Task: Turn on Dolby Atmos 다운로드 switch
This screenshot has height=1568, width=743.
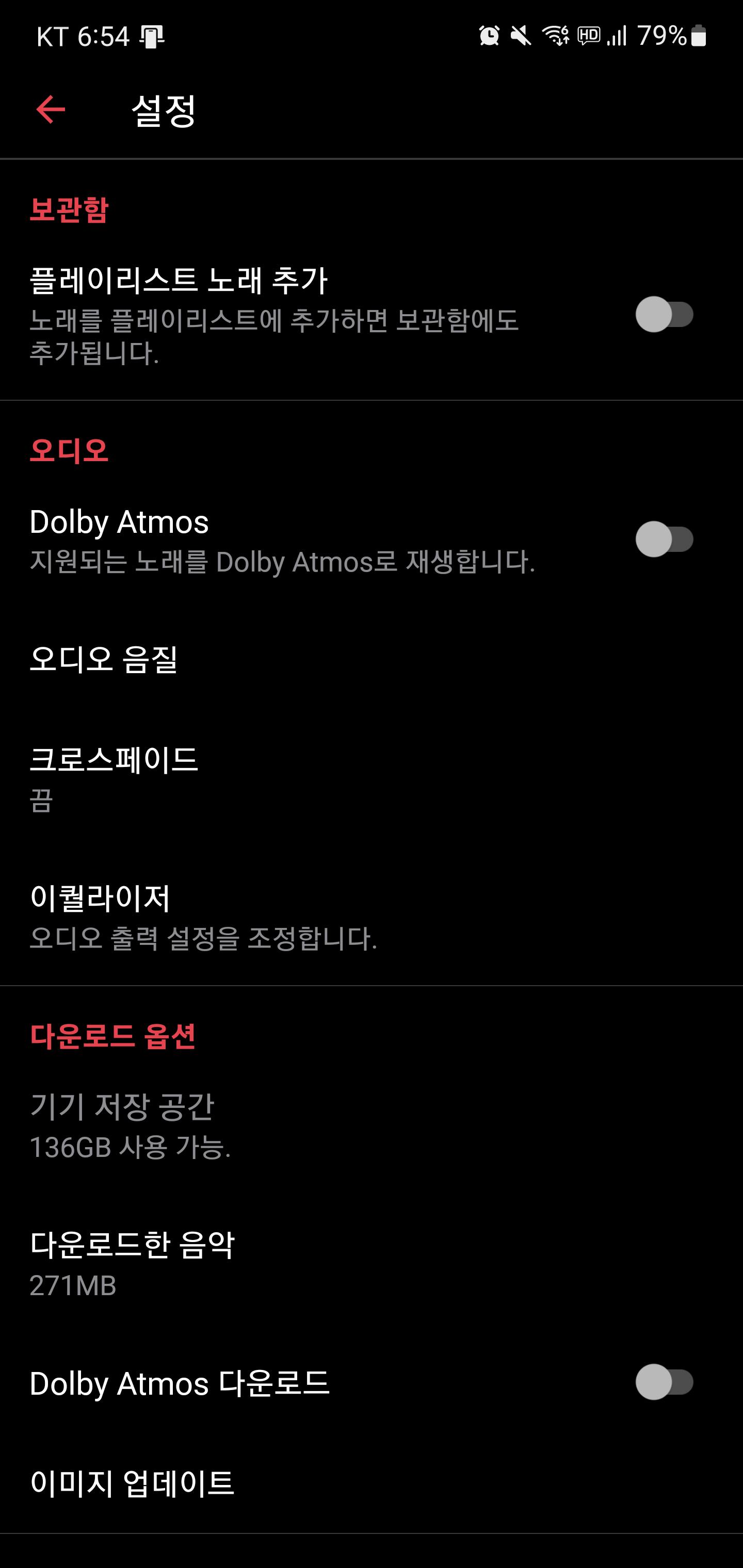Action: (x=665, y=1382)
